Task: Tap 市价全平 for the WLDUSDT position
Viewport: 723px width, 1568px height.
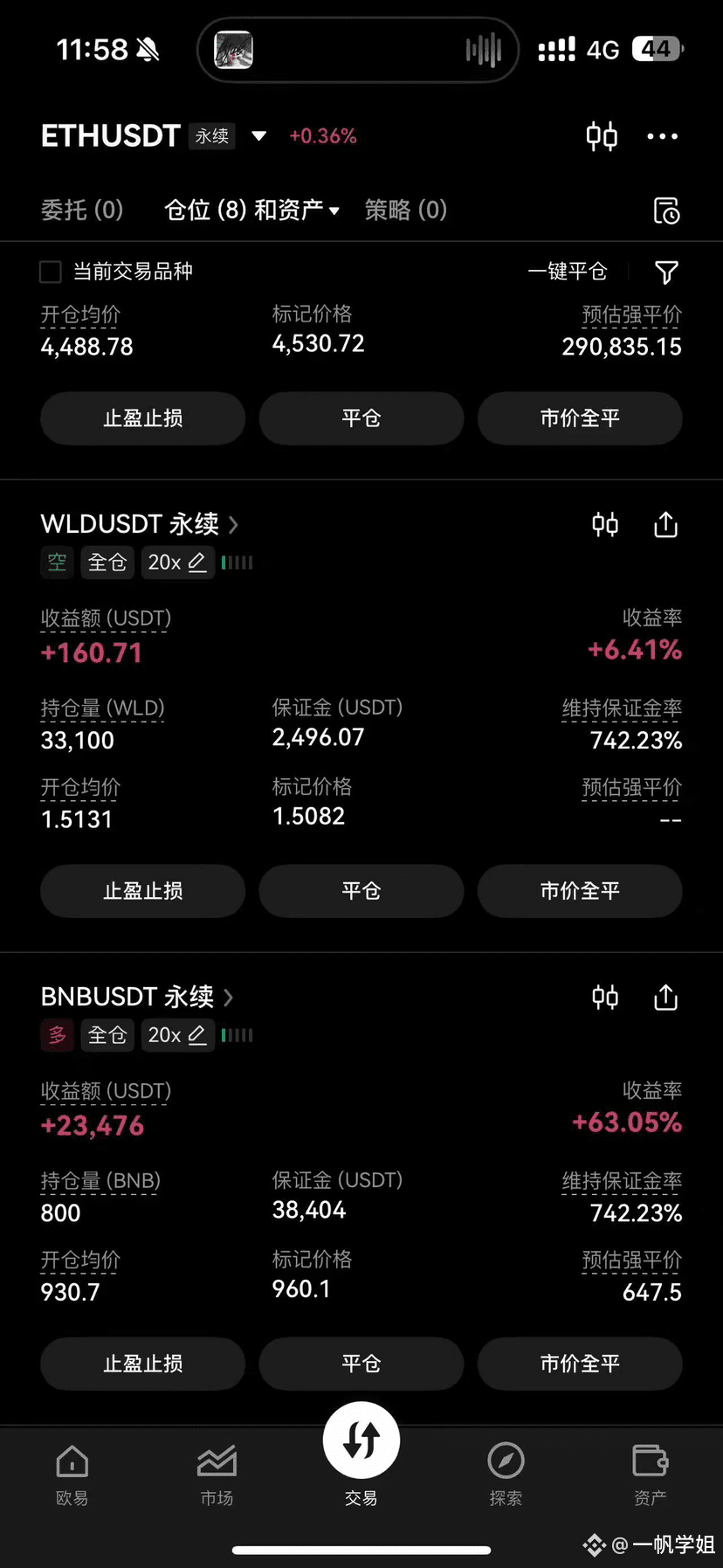Action: coord(580,891)
